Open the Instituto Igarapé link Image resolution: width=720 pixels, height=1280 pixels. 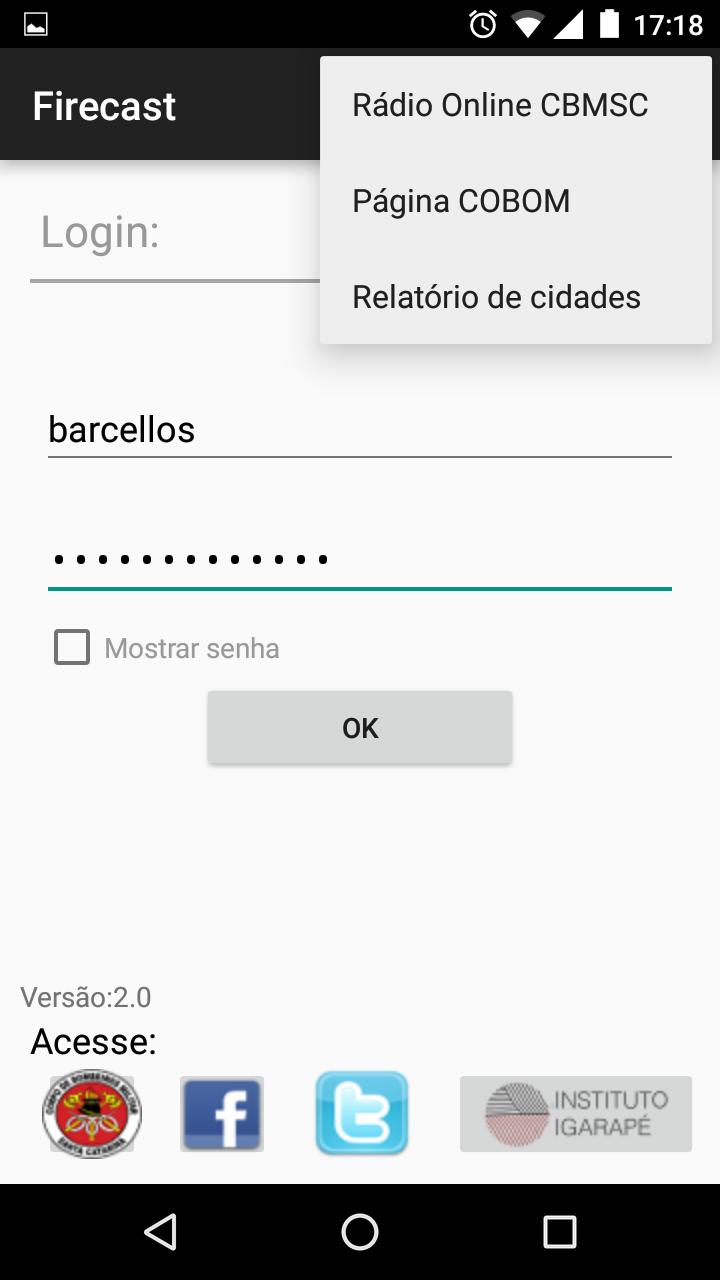coord(575,1113)
